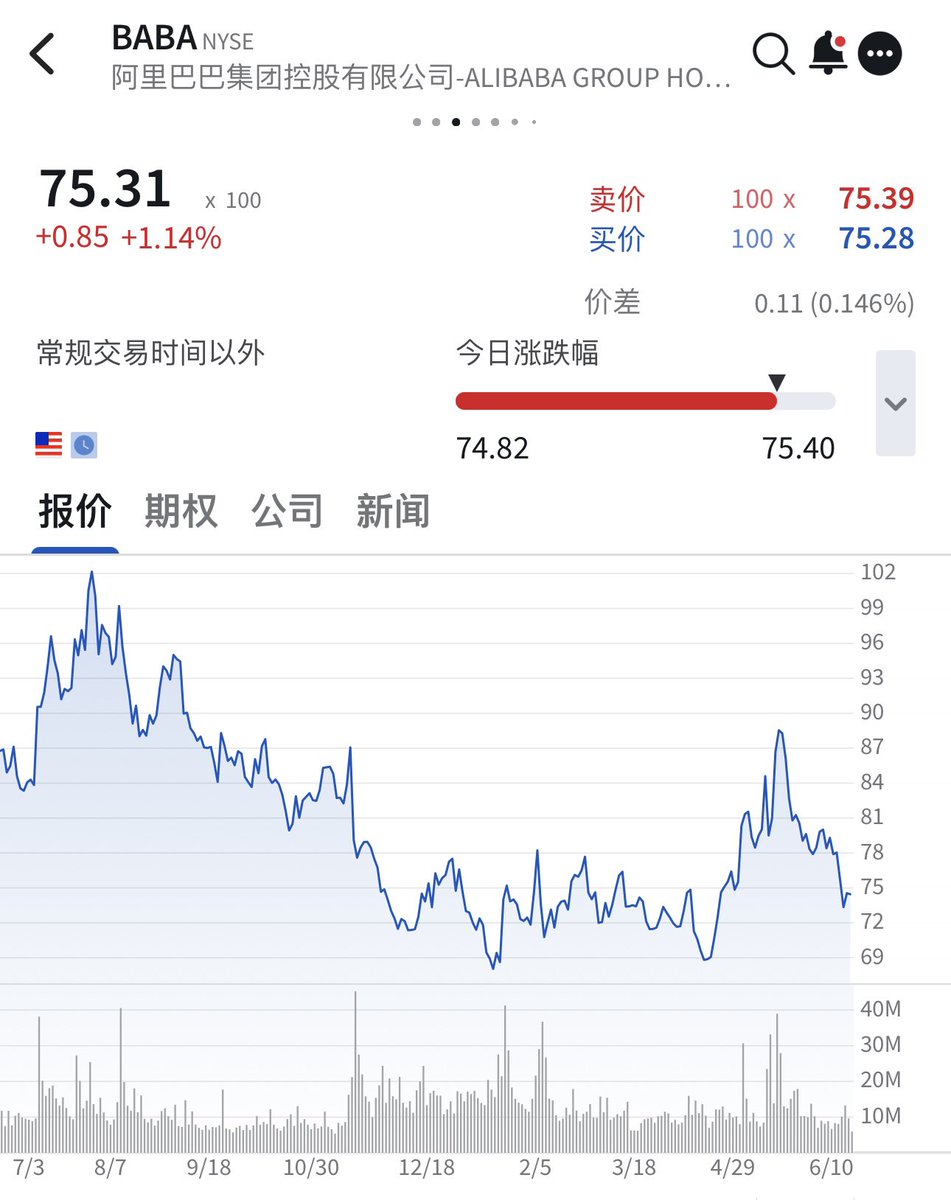Select the 报价 tab
This screenshot has width=951, height=1200.
coord(75,511)
